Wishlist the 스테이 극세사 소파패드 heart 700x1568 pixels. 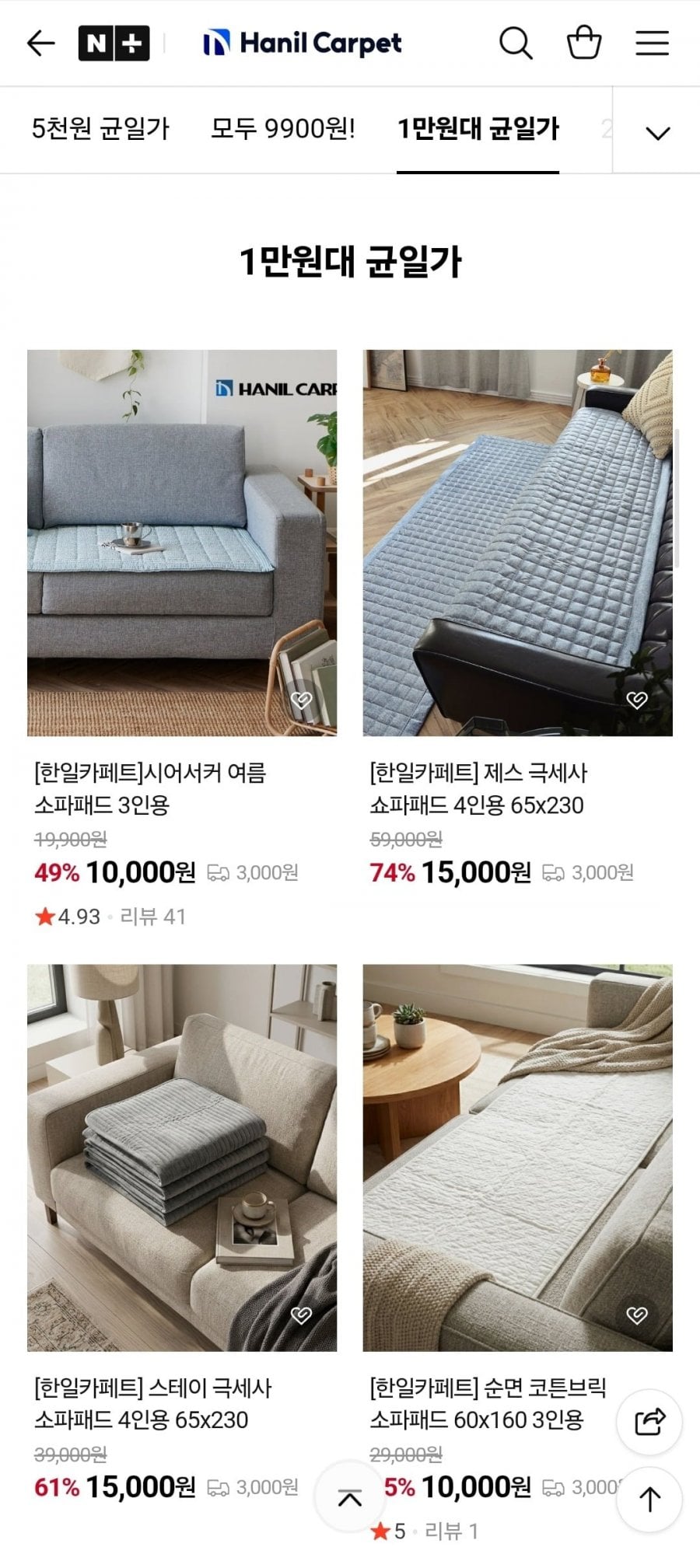[x=301, y=1315]
